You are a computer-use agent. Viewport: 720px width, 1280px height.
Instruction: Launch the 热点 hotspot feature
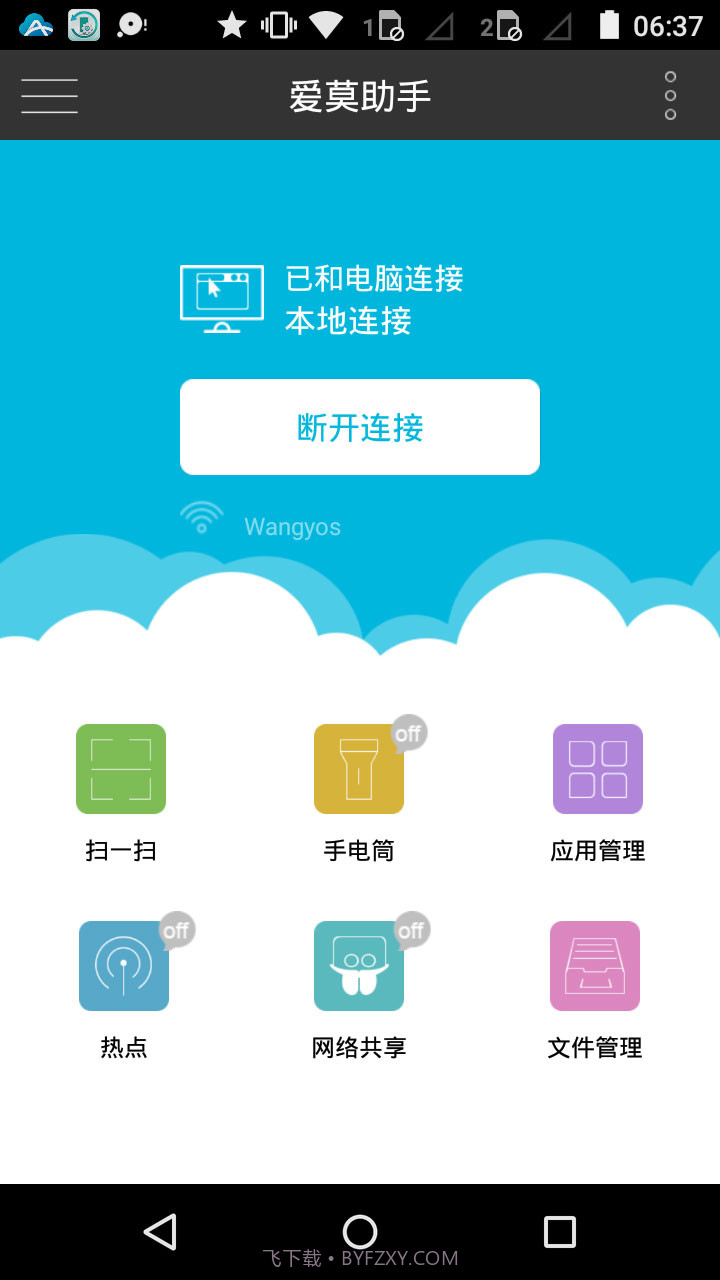click(x=123, y=965)
